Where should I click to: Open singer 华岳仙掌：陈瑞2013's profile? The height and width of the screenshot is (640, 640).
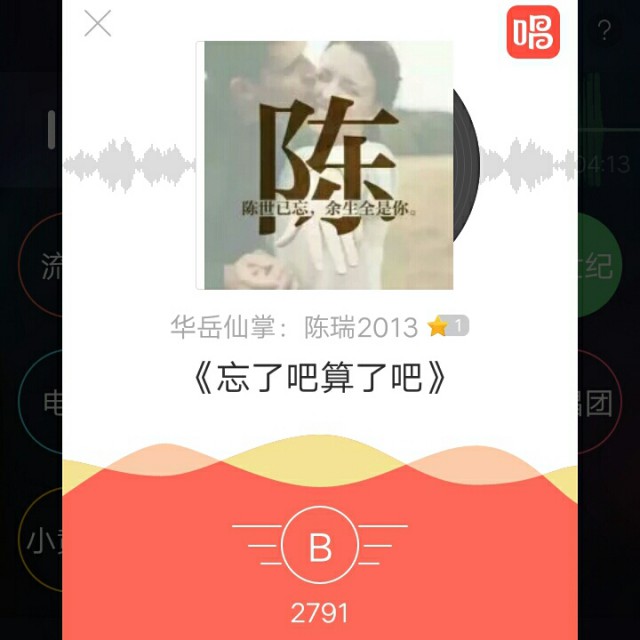pyautogui.click(x=296, y=327)
